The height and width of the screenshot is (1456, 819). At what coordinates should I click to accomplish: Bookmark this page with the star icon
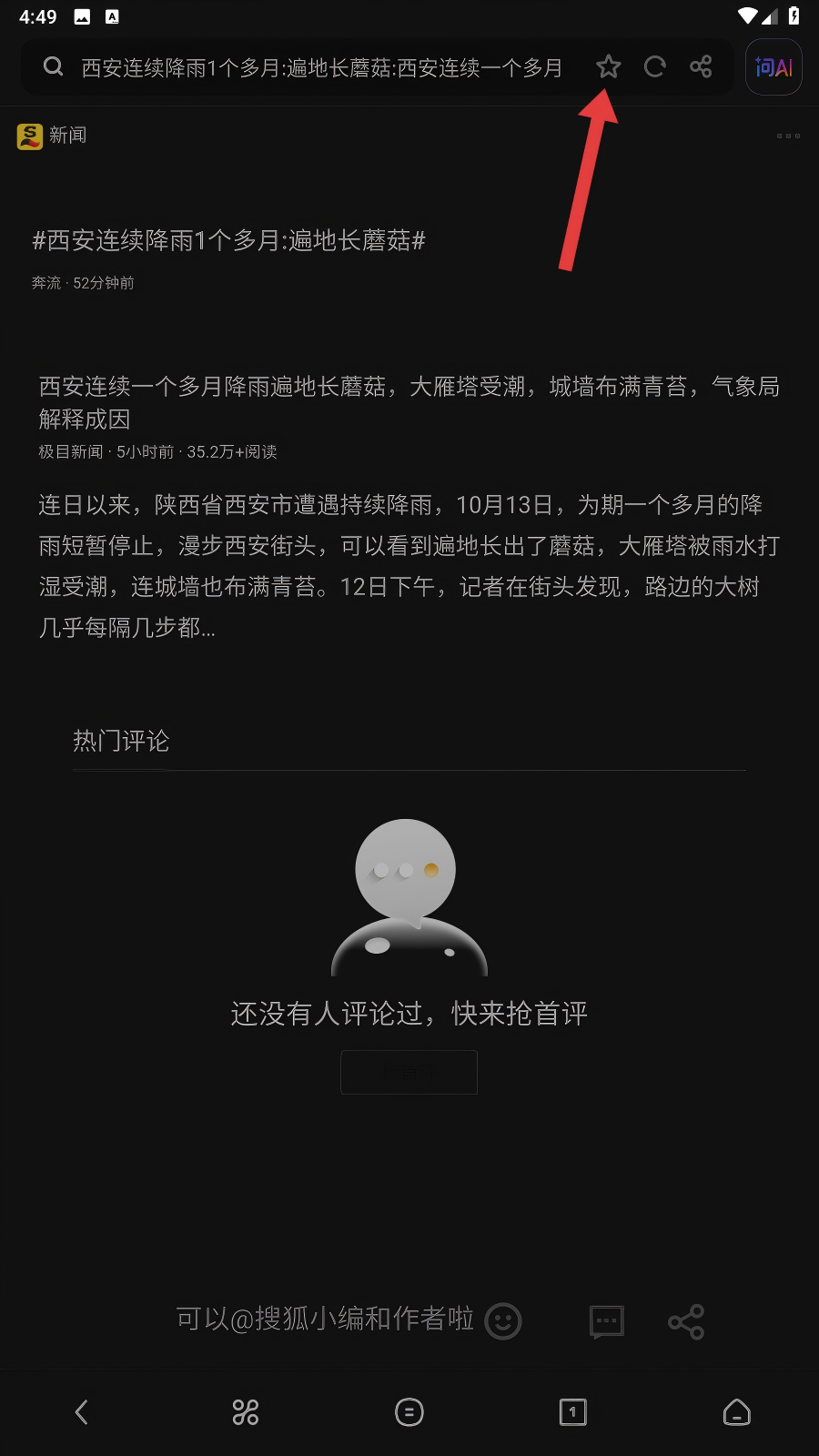point(608,66)
